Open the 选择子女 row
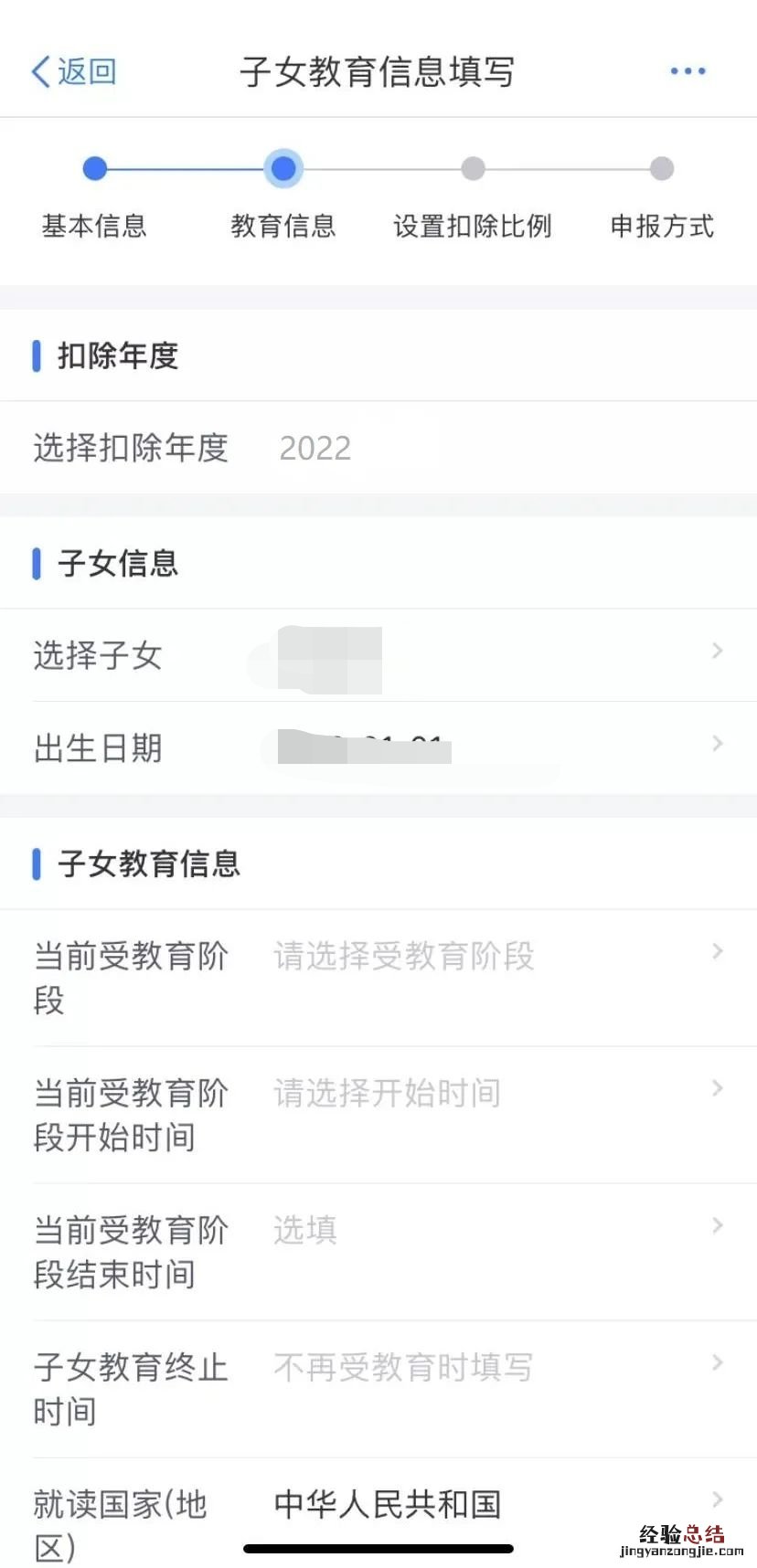757x1568 pixels. tap(378, 654)
